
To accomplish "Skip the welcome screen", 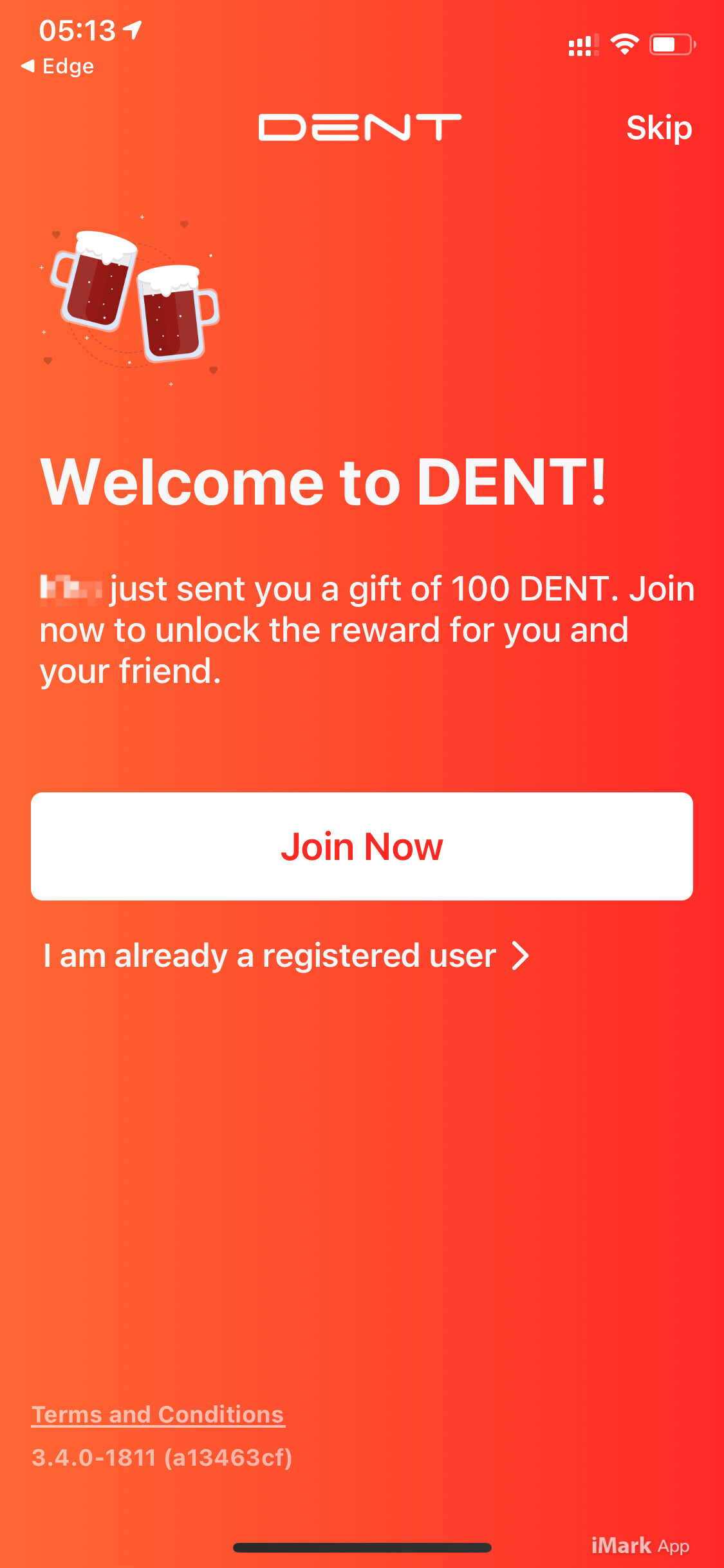I will tap(659, 128).
